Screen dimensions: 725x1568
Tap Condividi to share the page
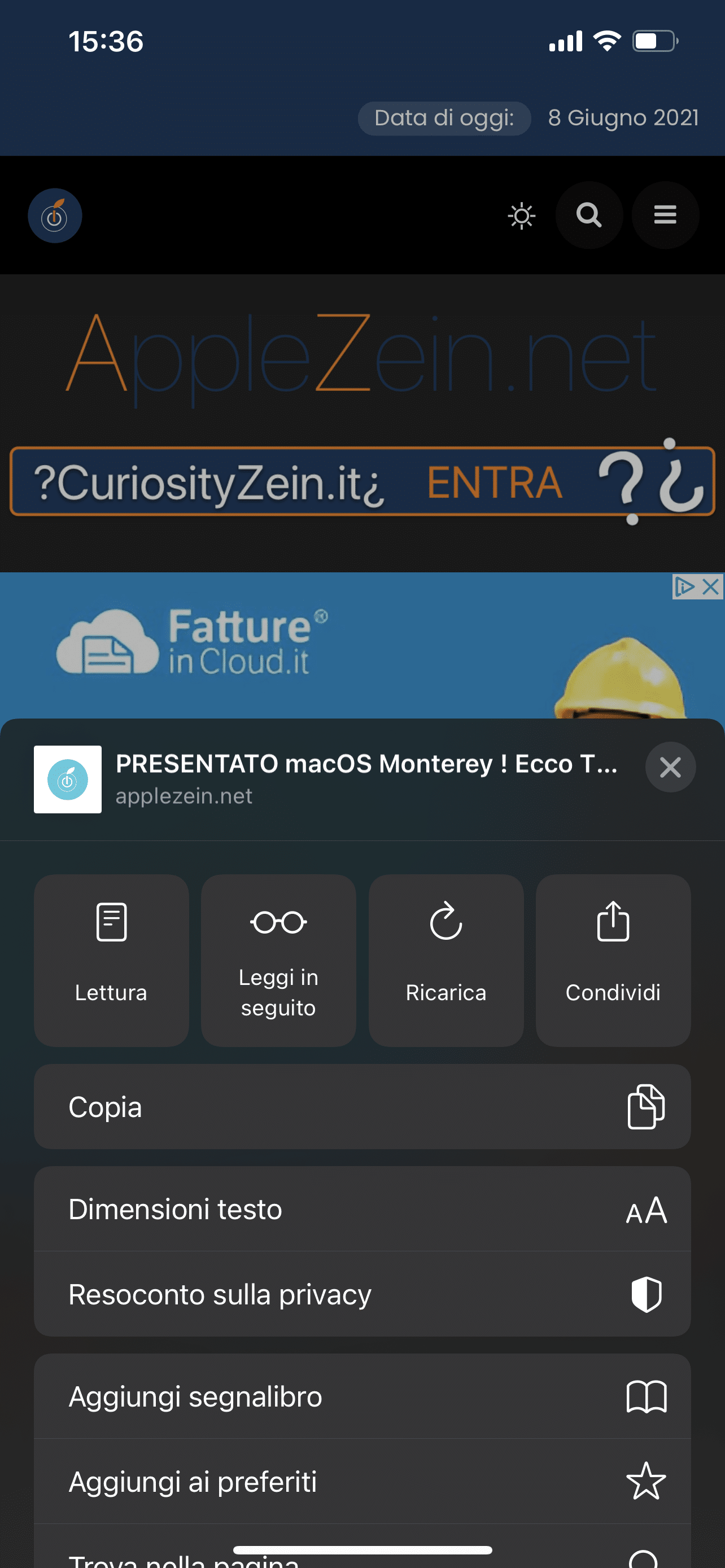(x=613, y=960)
